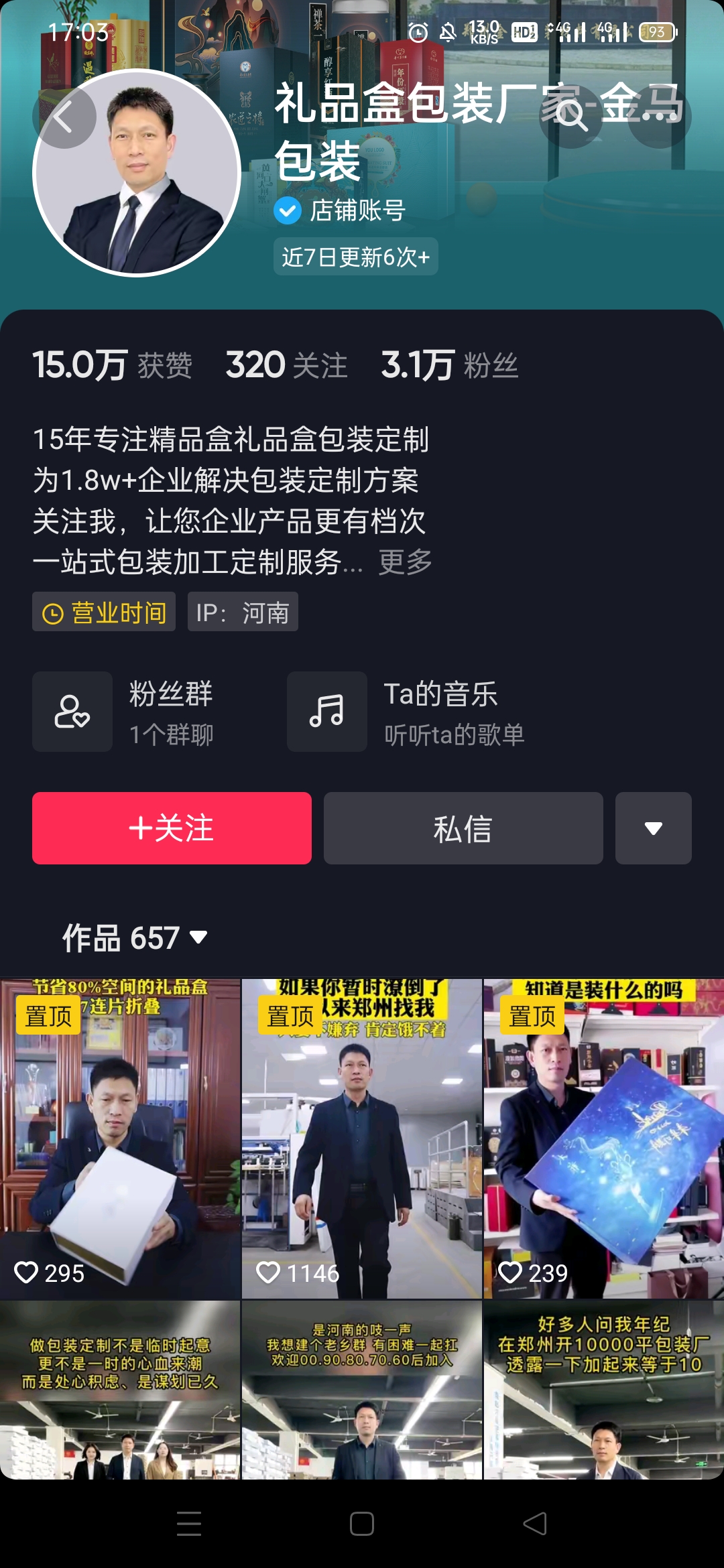Expand the bio with 更多

[x=405, y=562]
